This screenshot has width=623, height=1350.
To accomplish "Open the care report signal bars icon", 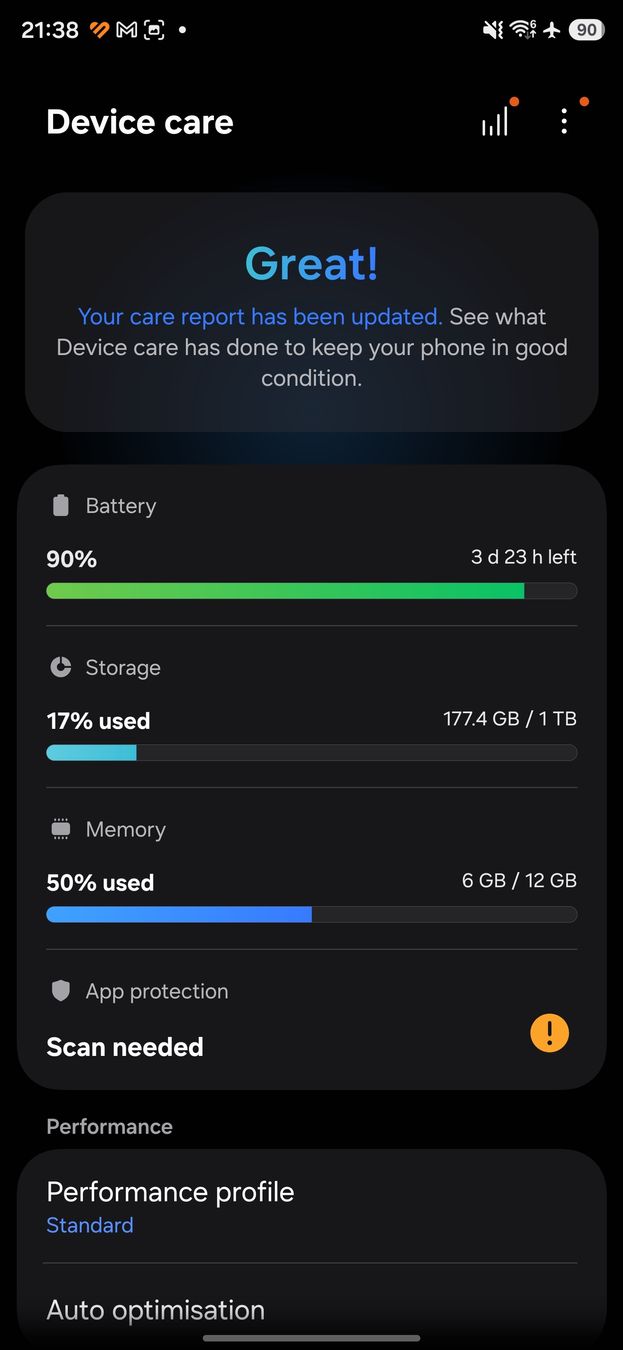I will [x=495, y=122].
